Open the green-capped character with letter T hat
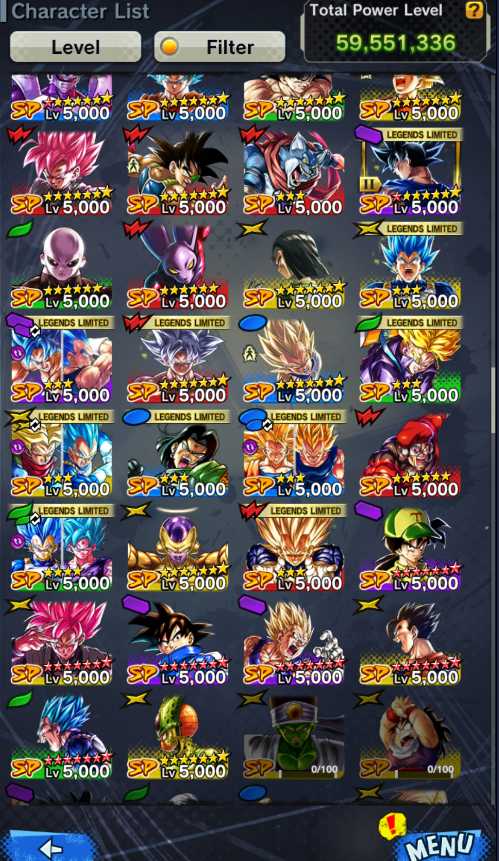This screenshot has height=861, width=499. pyautogui.click(x=410, y=548)
